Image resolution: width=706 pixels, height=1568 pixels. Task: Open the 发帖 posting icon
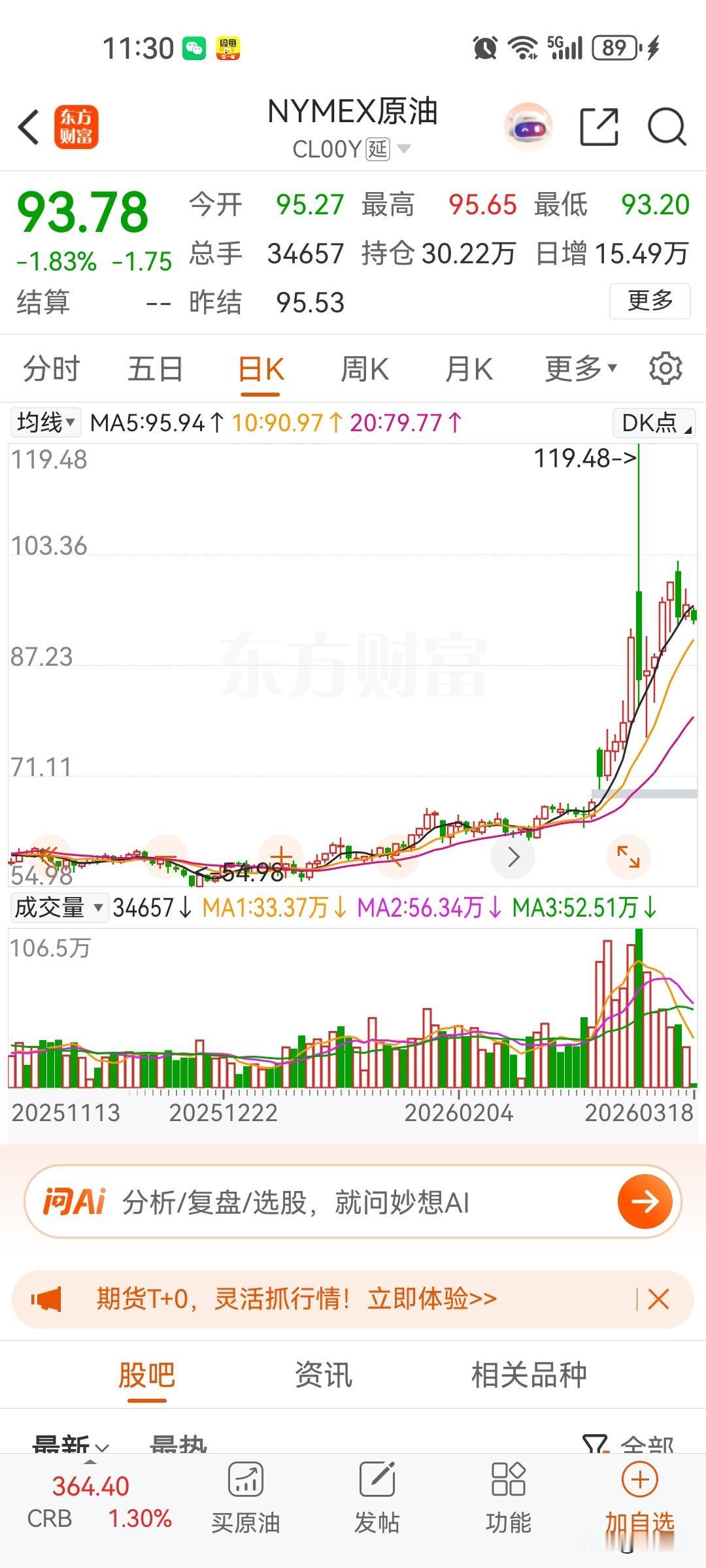pyautogui.click(x=378, y=1496)
